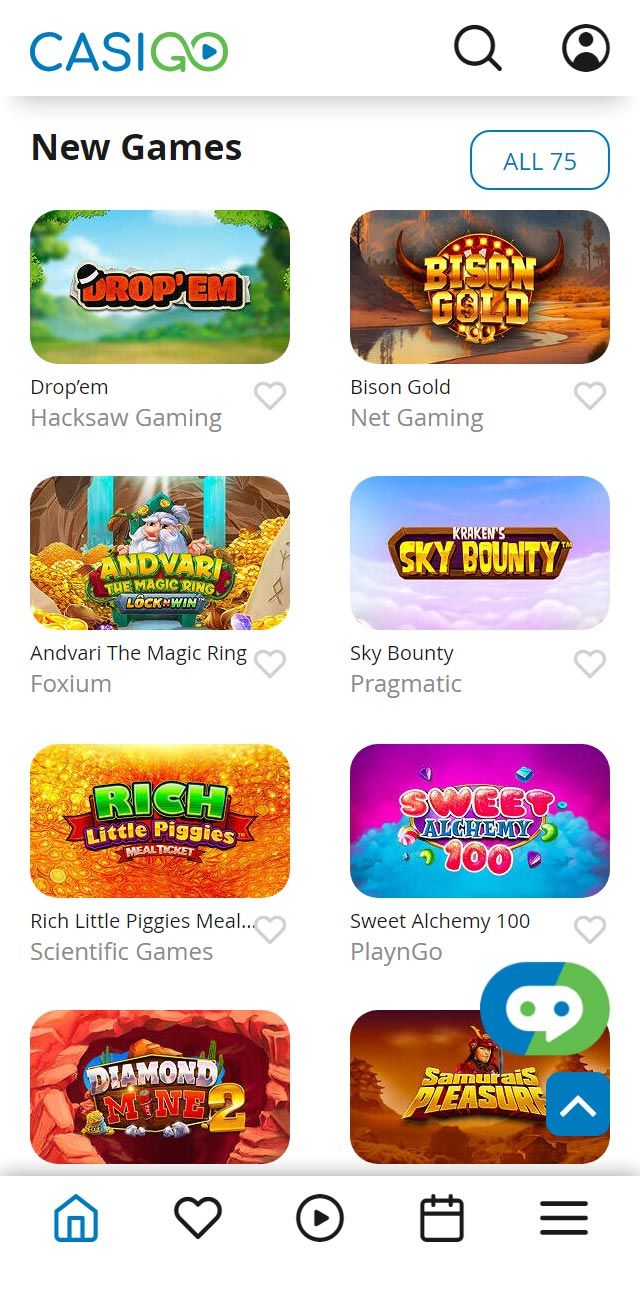The width and height of the screenshot is (640, 1316).
Task: Open the user account profile icon
Action: click(x=586, y=48)
